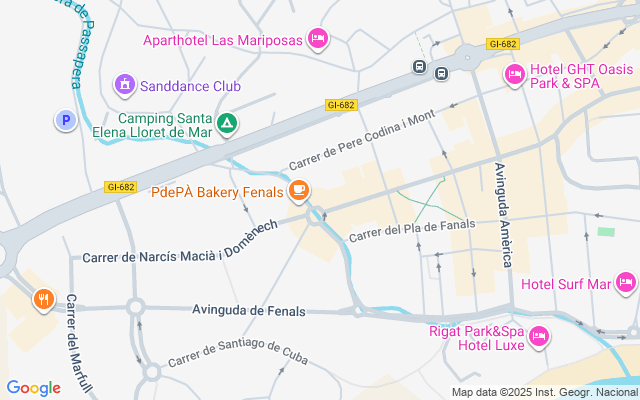
Task: Tap the orange restaurant marker
Action: coord(44,298)
